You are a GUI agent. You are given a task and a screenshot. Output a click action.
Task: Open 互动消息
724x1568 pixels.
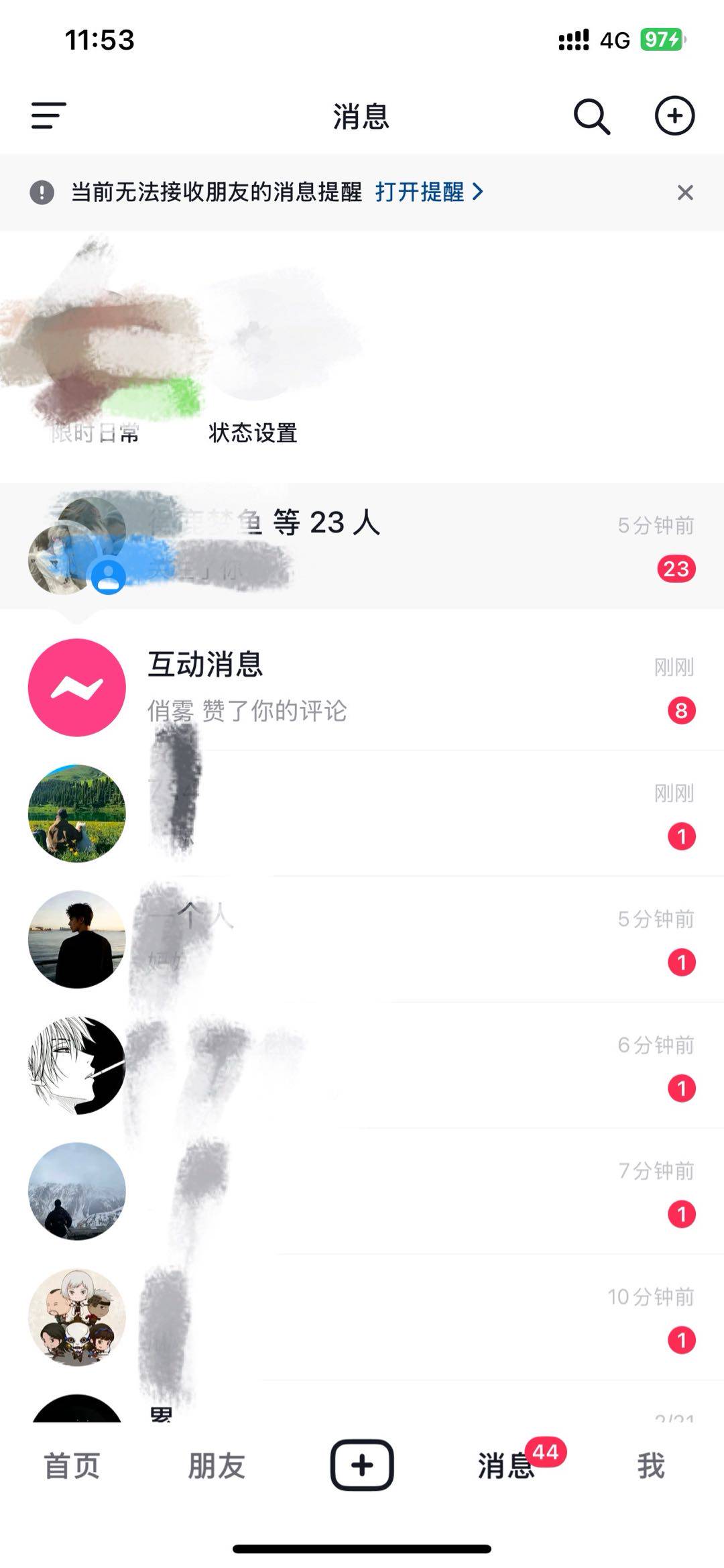coord(362,687)
